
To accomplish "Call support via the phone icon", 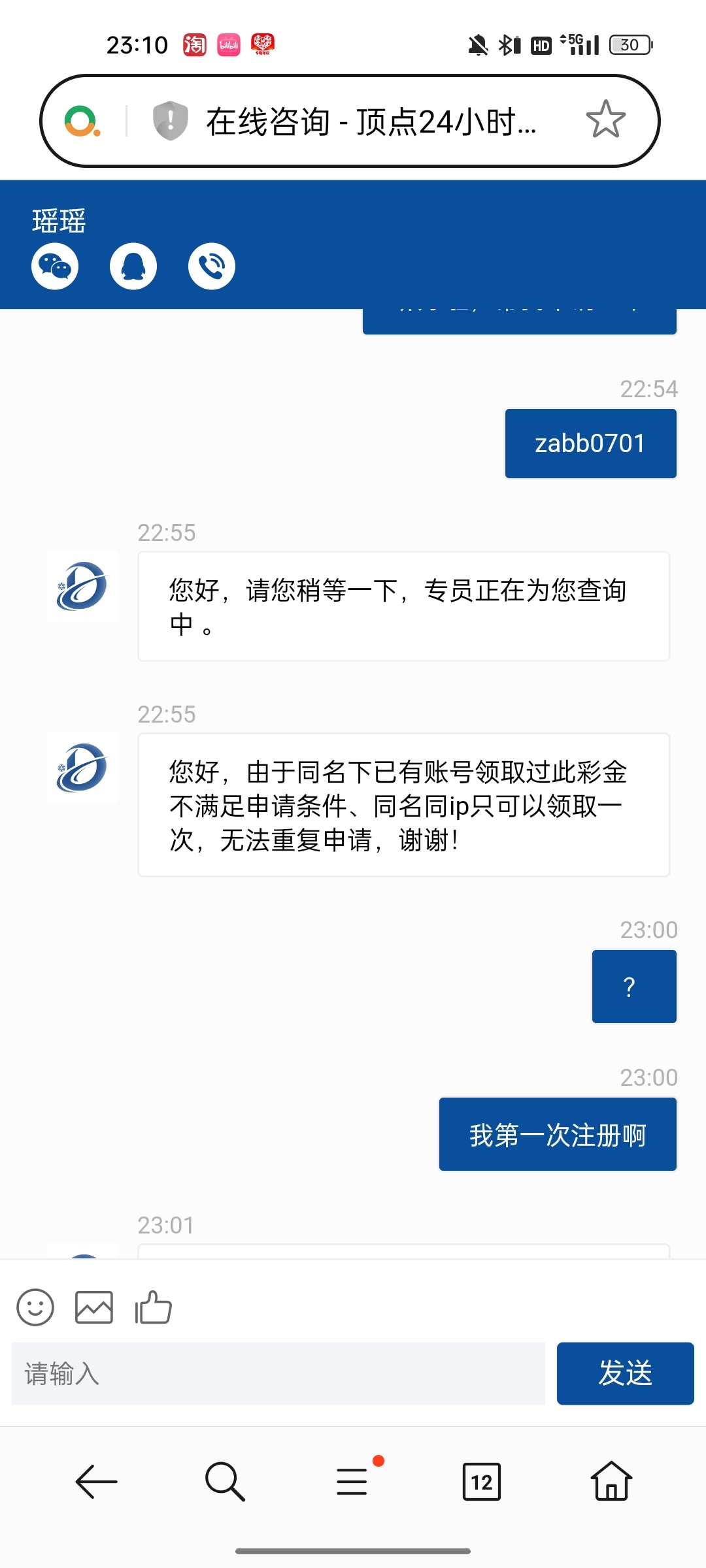I will point(212,267).
